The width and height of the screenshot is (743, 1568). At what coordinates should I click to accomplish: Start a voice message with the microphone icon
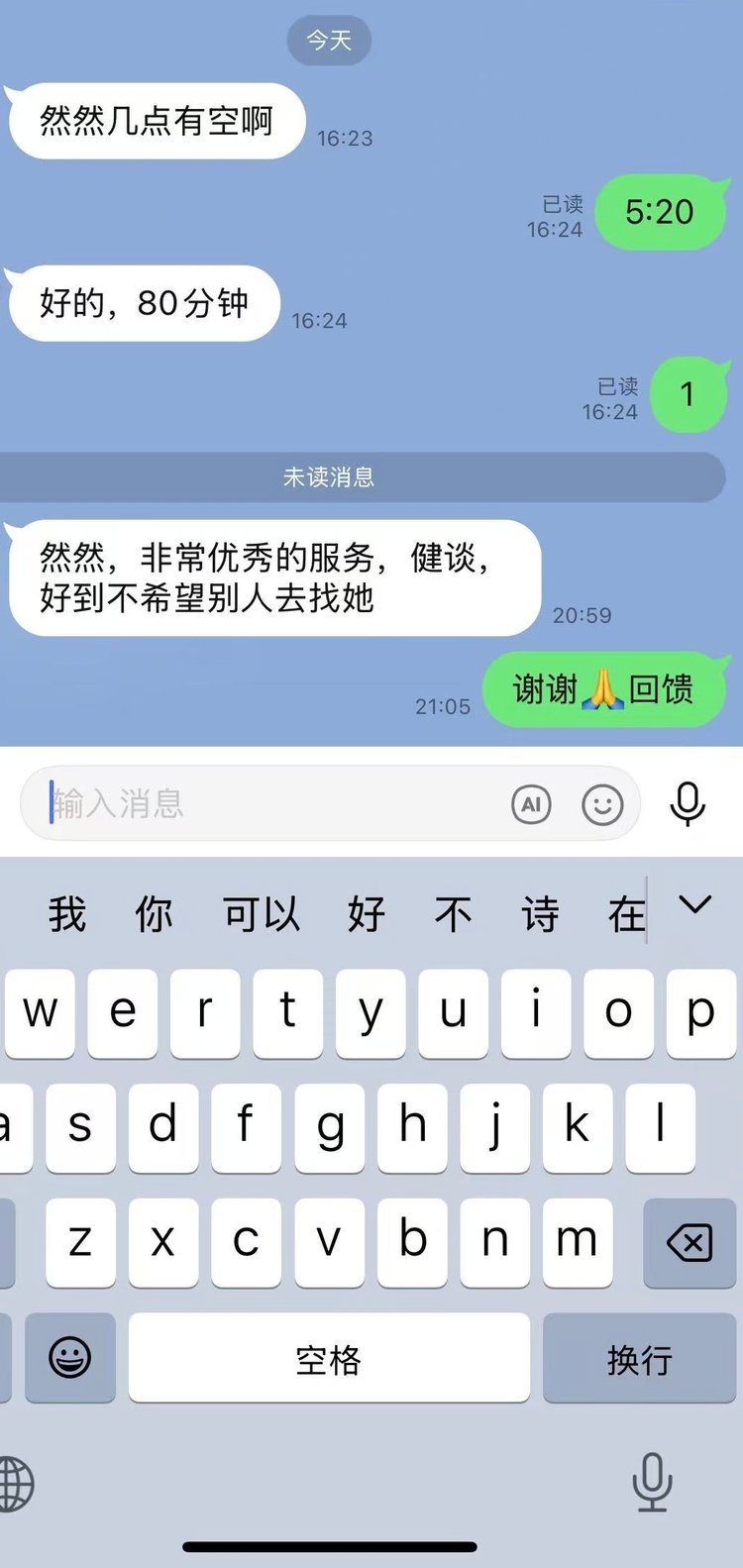tap(688, 803)
